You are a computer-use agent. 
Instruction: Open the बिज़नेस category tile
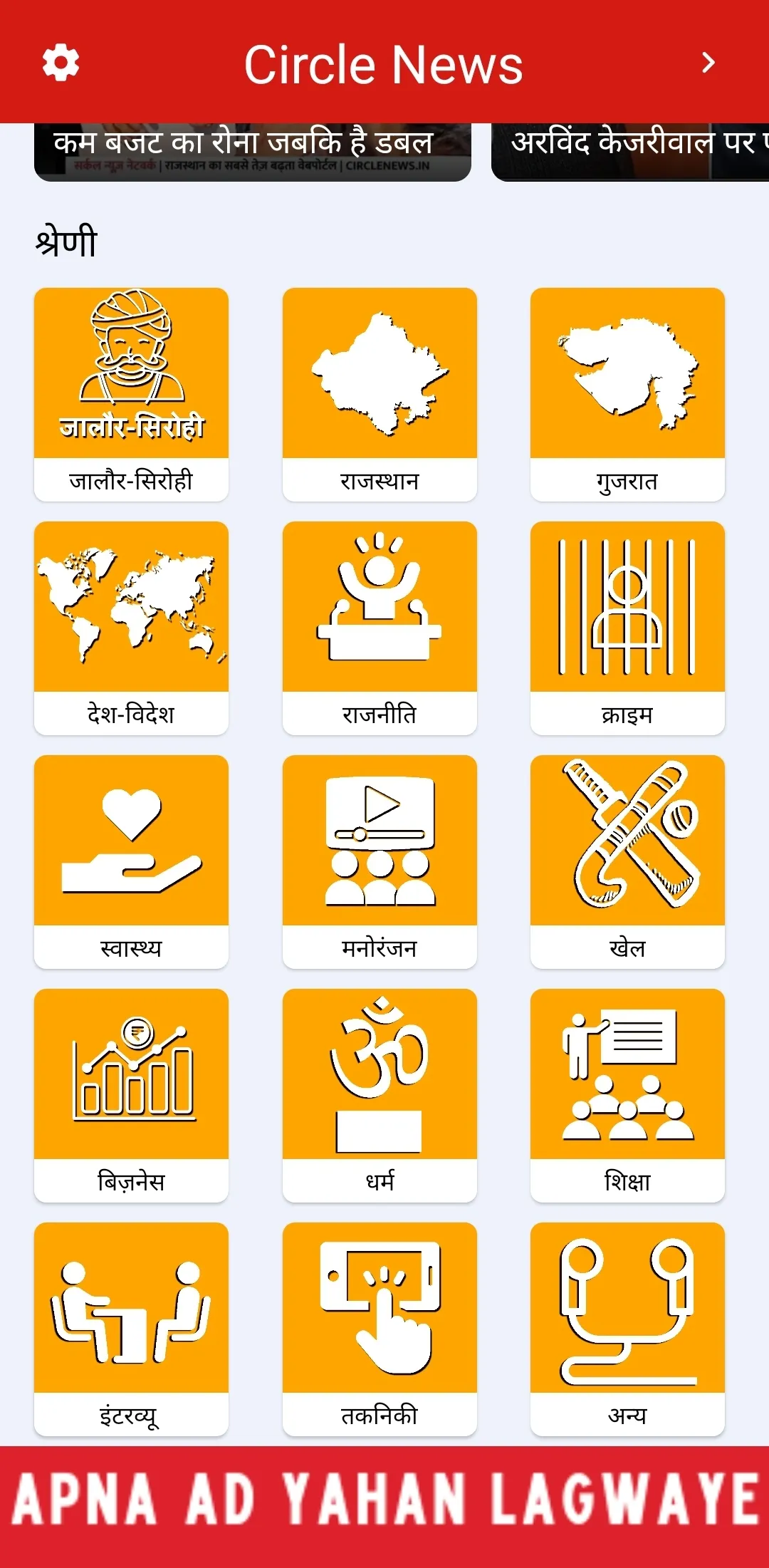[131, 1096]
